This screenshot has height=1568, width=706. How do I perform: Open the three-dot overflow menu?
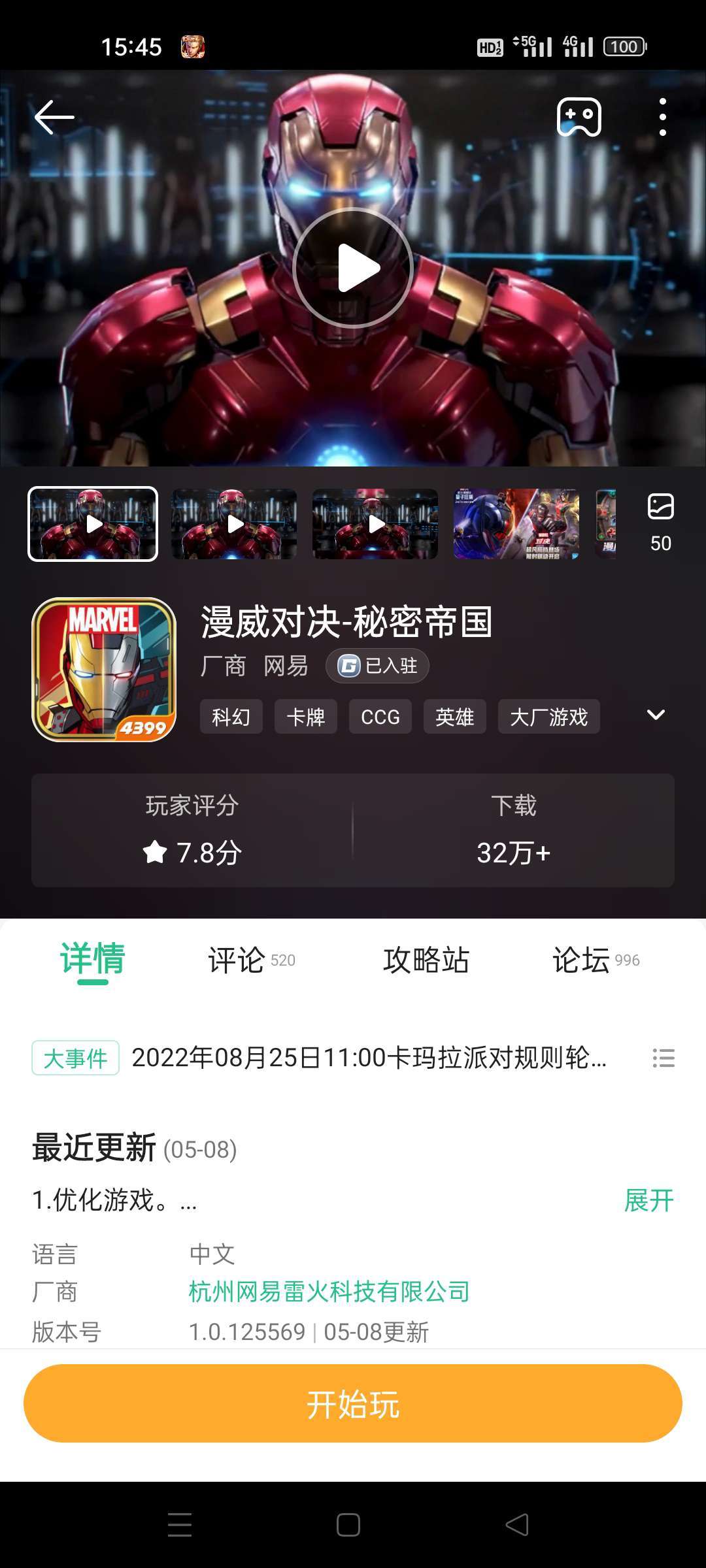pos(662,118)
